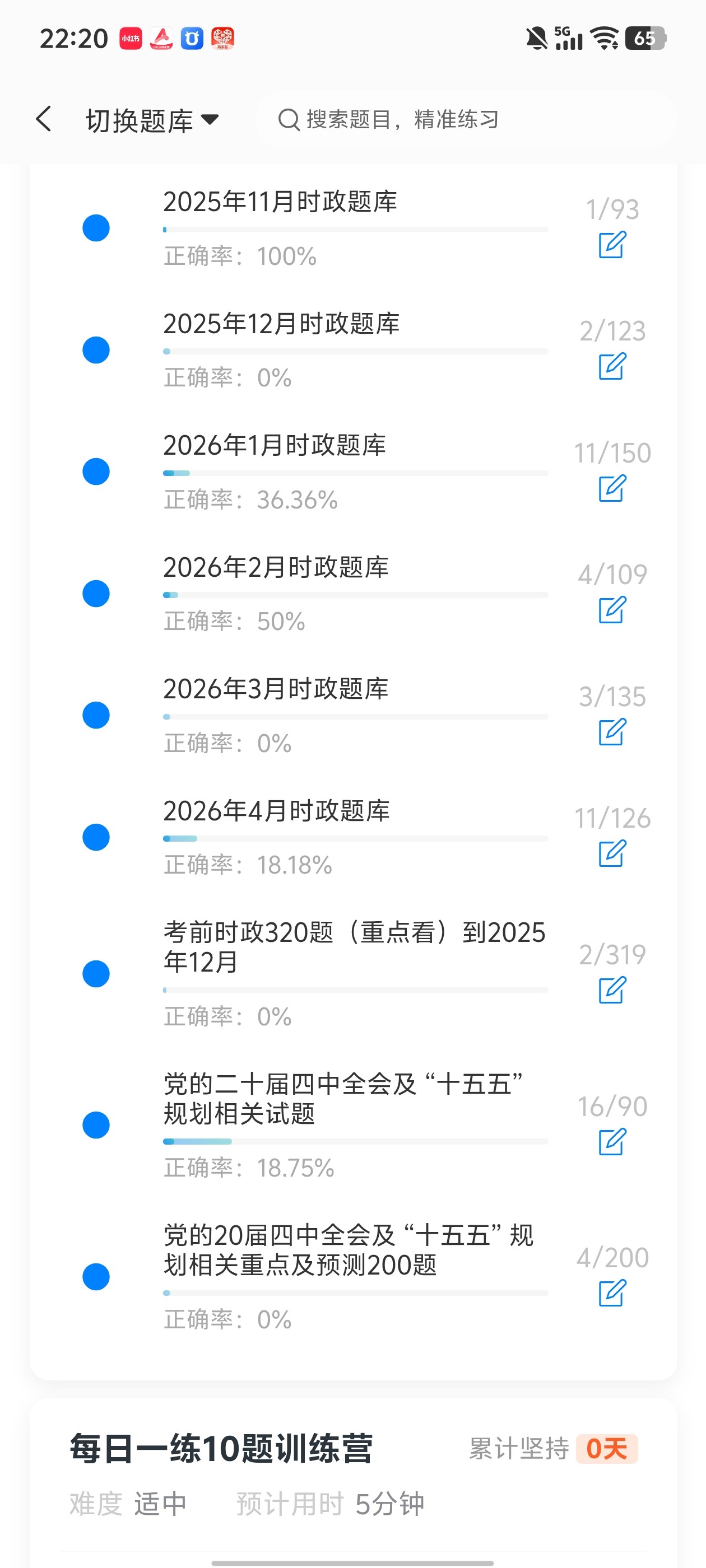Screen dimensions: 706x1568
Task: Open 党的二十届四中全会及“十五五”规划相关试题
Action: pos(354,1125)
